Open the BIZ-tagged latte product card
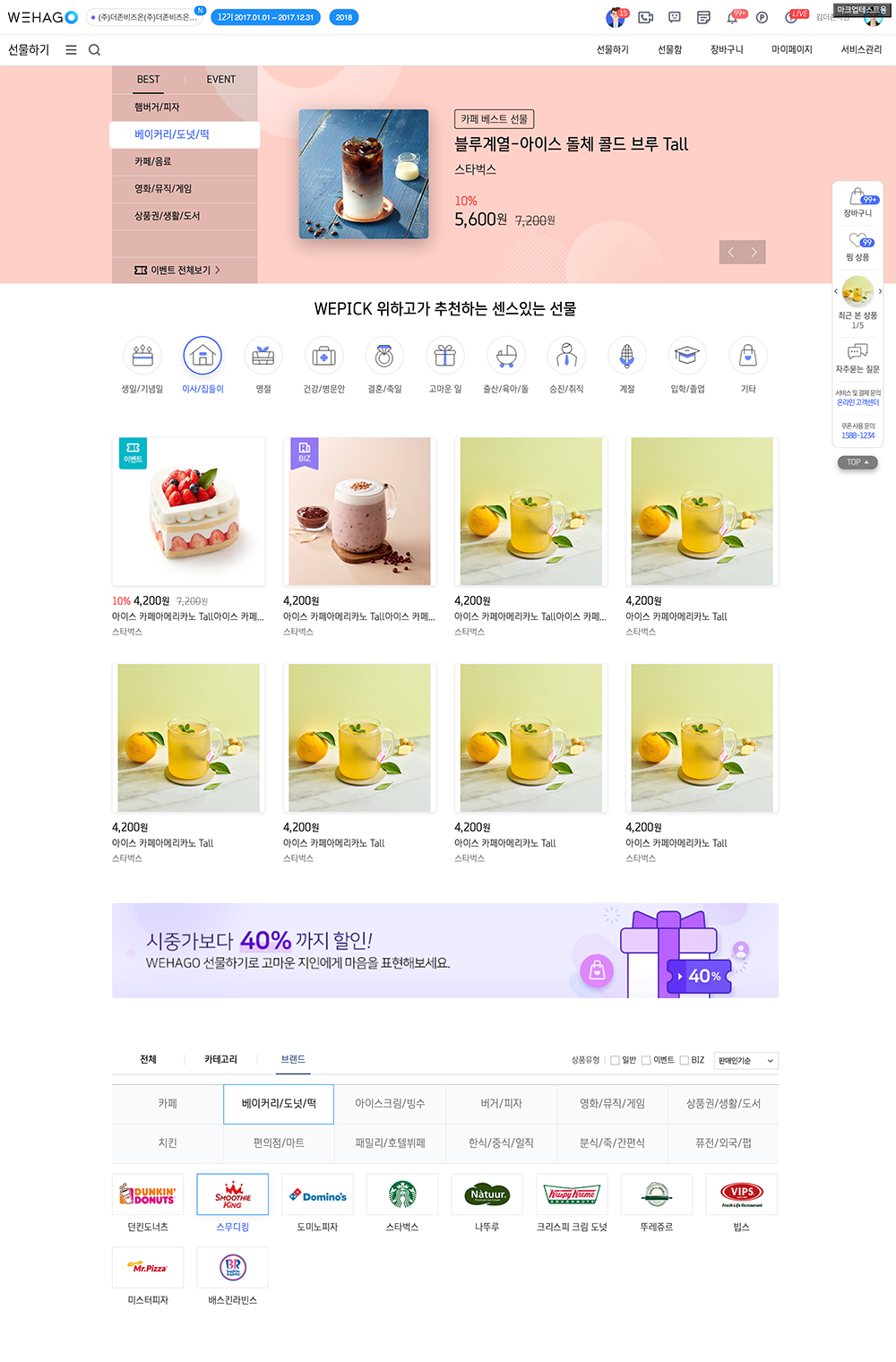 coord(359,512)
